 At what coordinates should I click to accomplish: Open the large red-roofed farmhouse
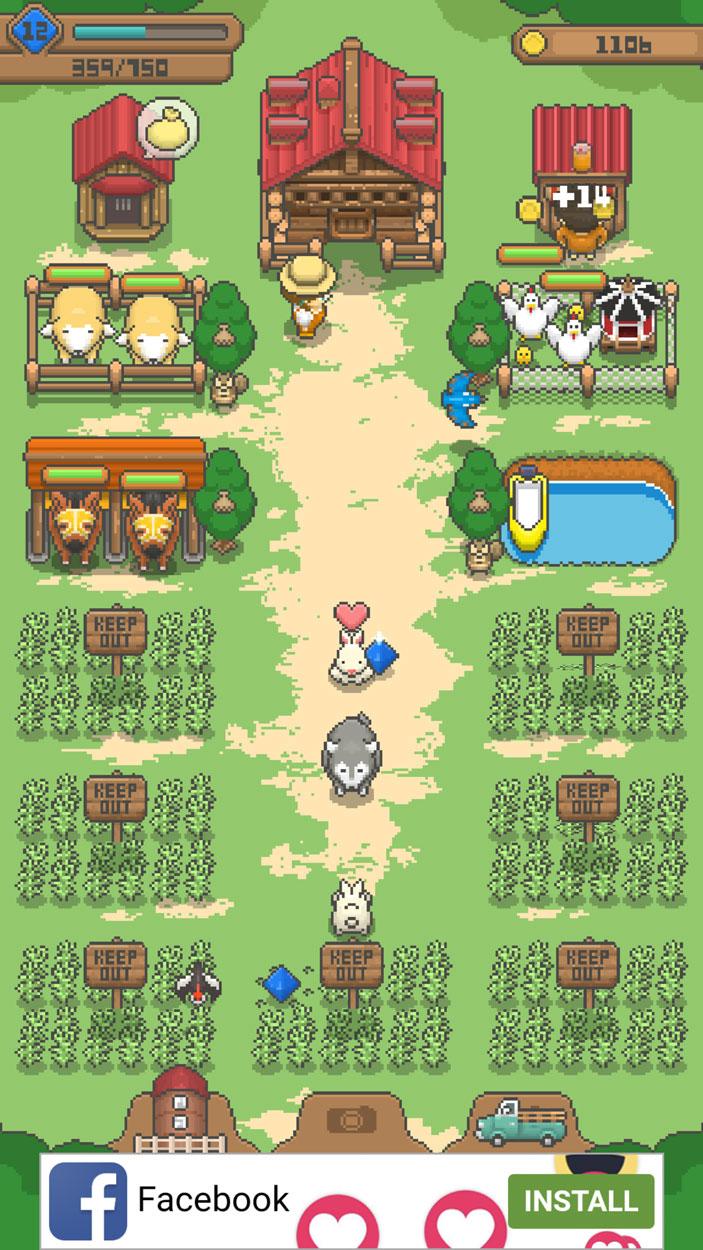(x=352, y=157)
